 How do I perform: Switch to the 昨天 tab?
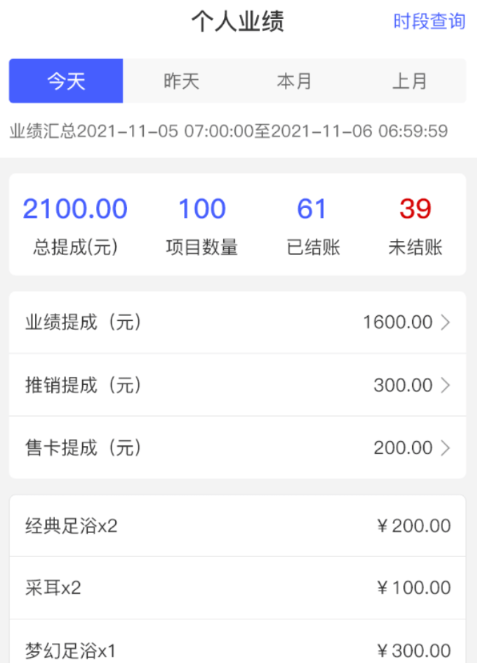[181, 81]
